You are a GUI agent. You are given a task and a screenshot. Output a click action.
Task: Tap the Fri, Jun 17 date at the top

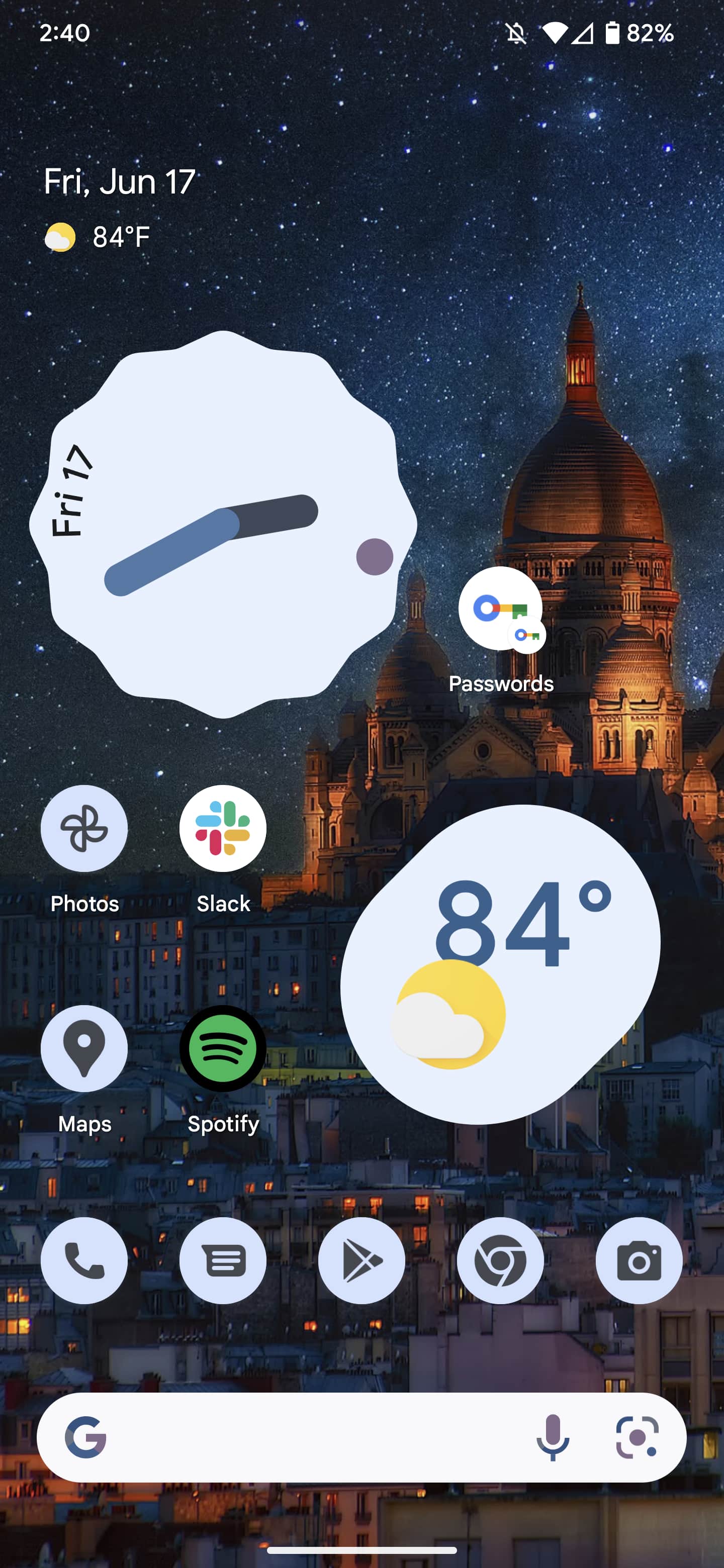(119, 181)
